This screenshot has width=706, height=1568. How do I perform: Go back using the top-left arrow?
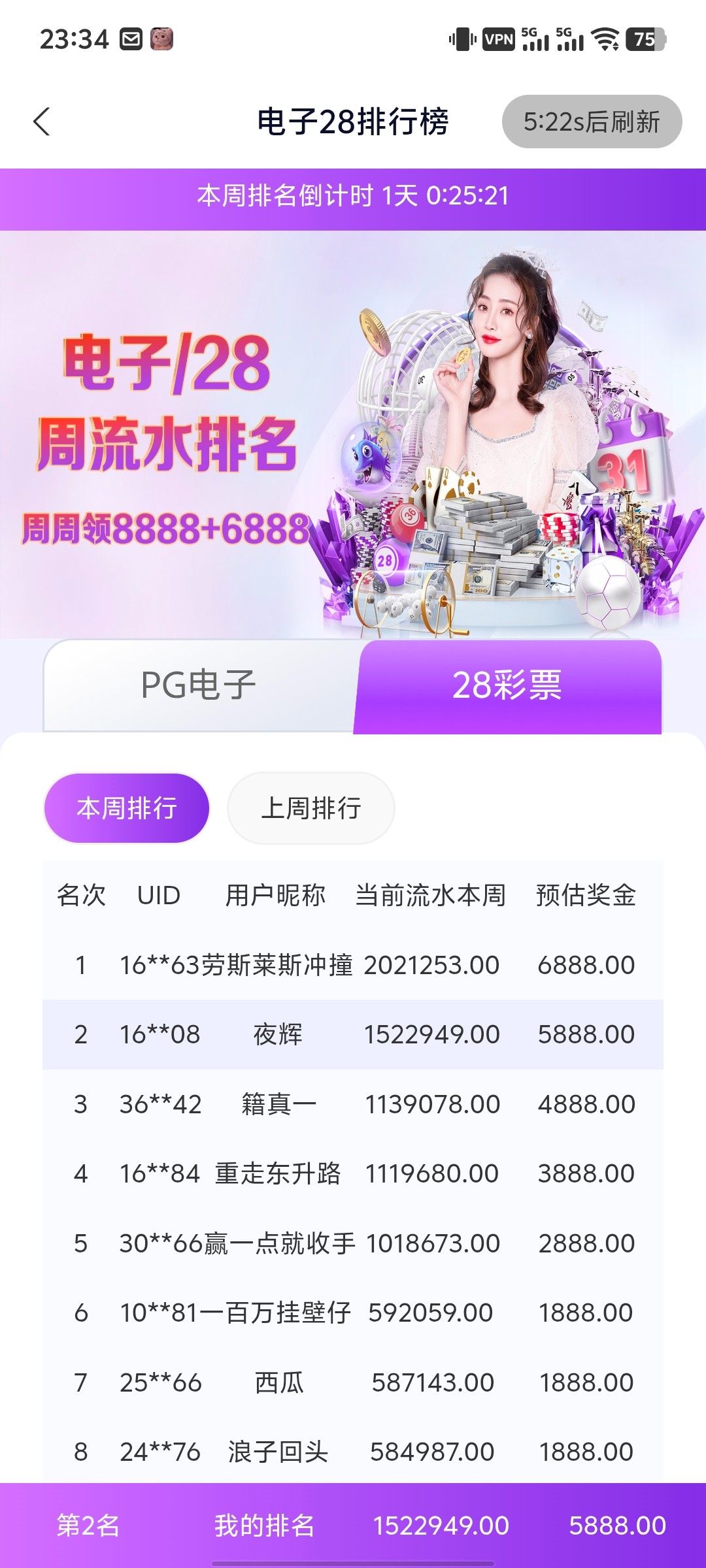pyautogui.click(x=42, y=122)
